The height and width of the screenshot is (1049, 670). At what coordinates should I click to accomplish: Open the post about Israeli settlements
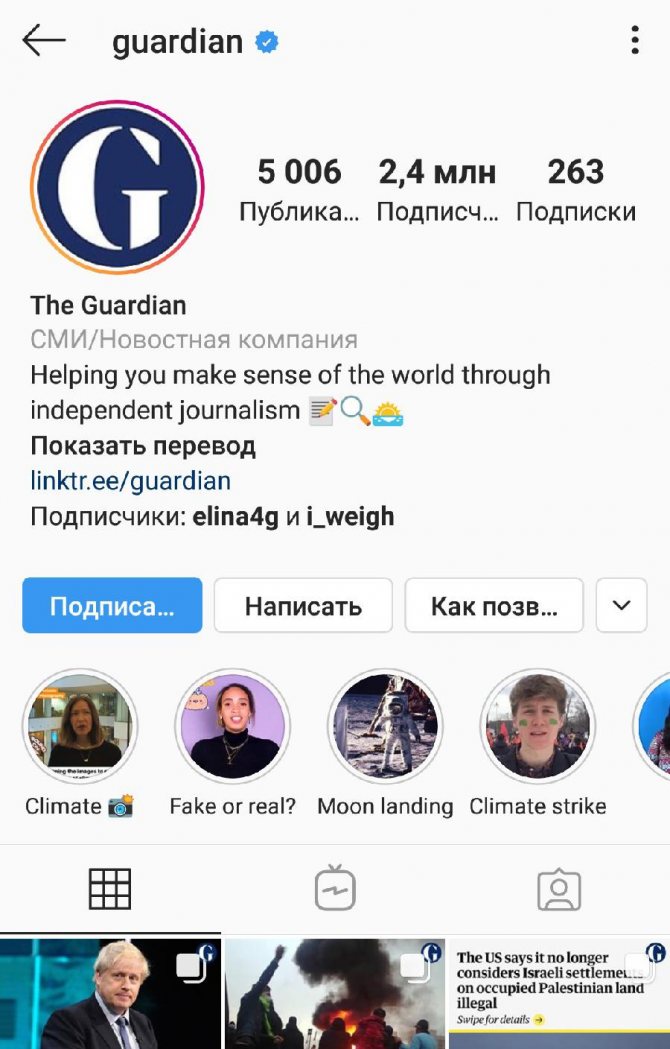tap(558, 992)
